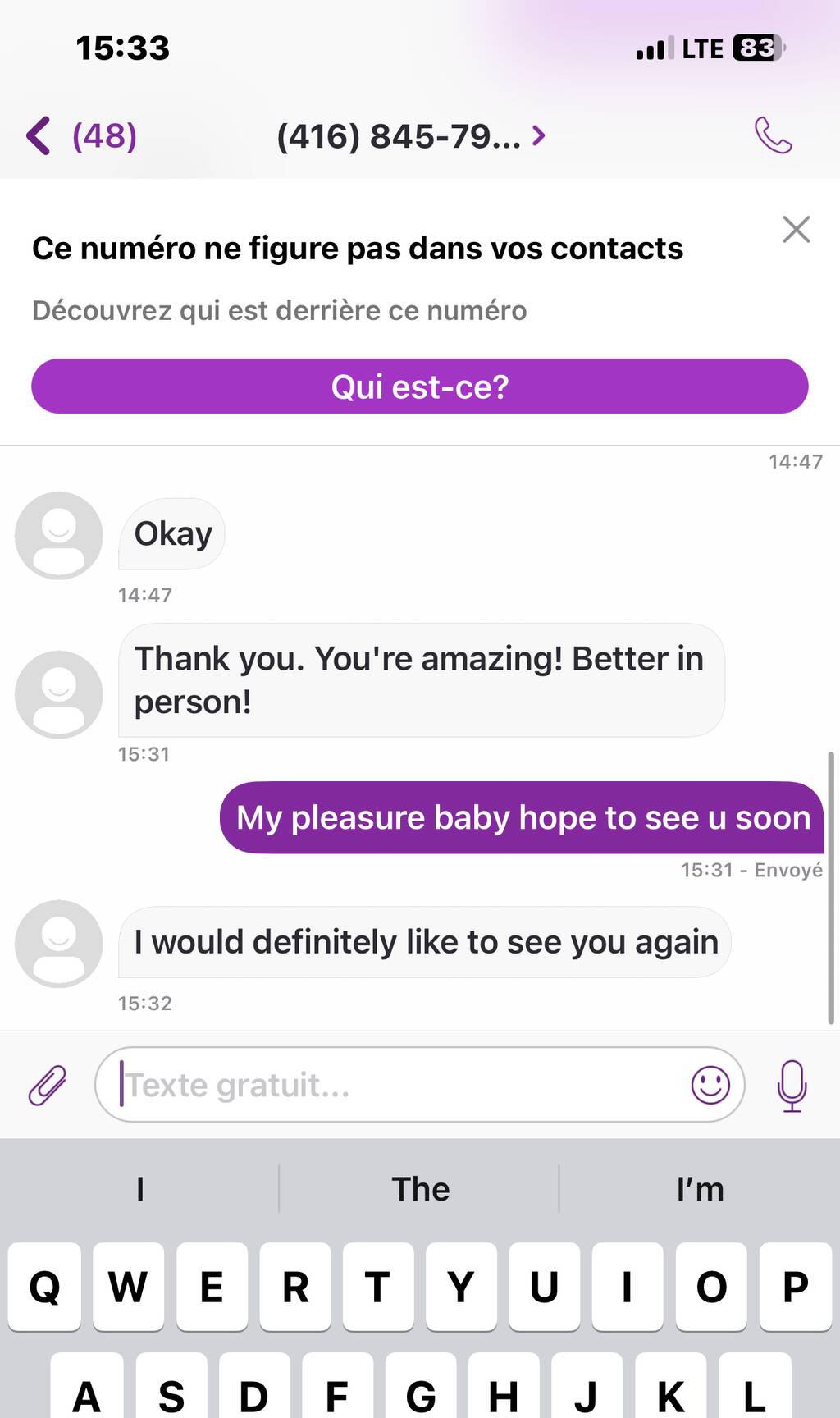The image size is (840, 1418).
Task: Attach a file with the paperclip
Action: coord(48,1085)
